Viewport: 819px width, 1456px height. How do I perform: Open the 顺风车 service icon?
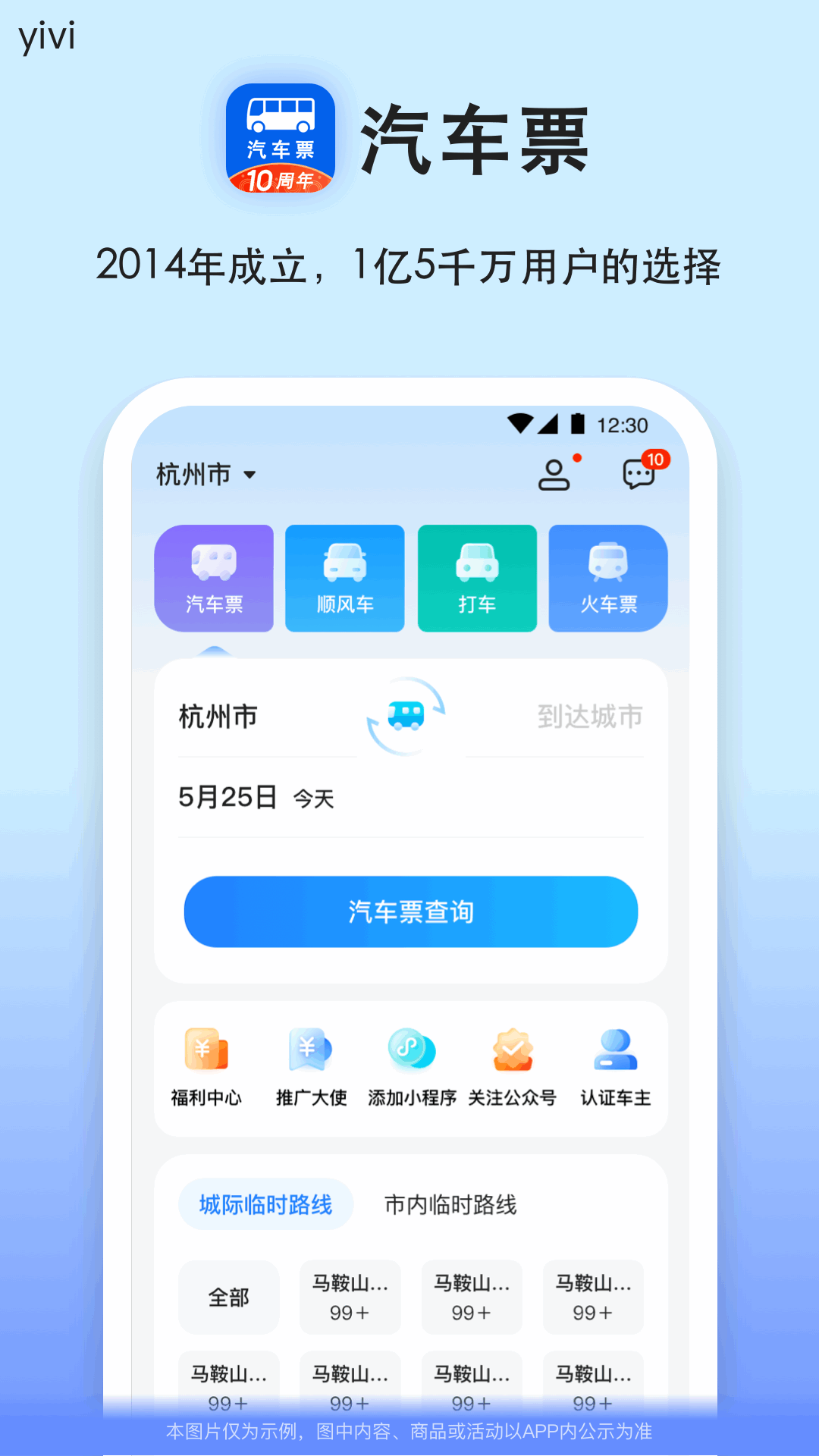[x=345, y=578]
